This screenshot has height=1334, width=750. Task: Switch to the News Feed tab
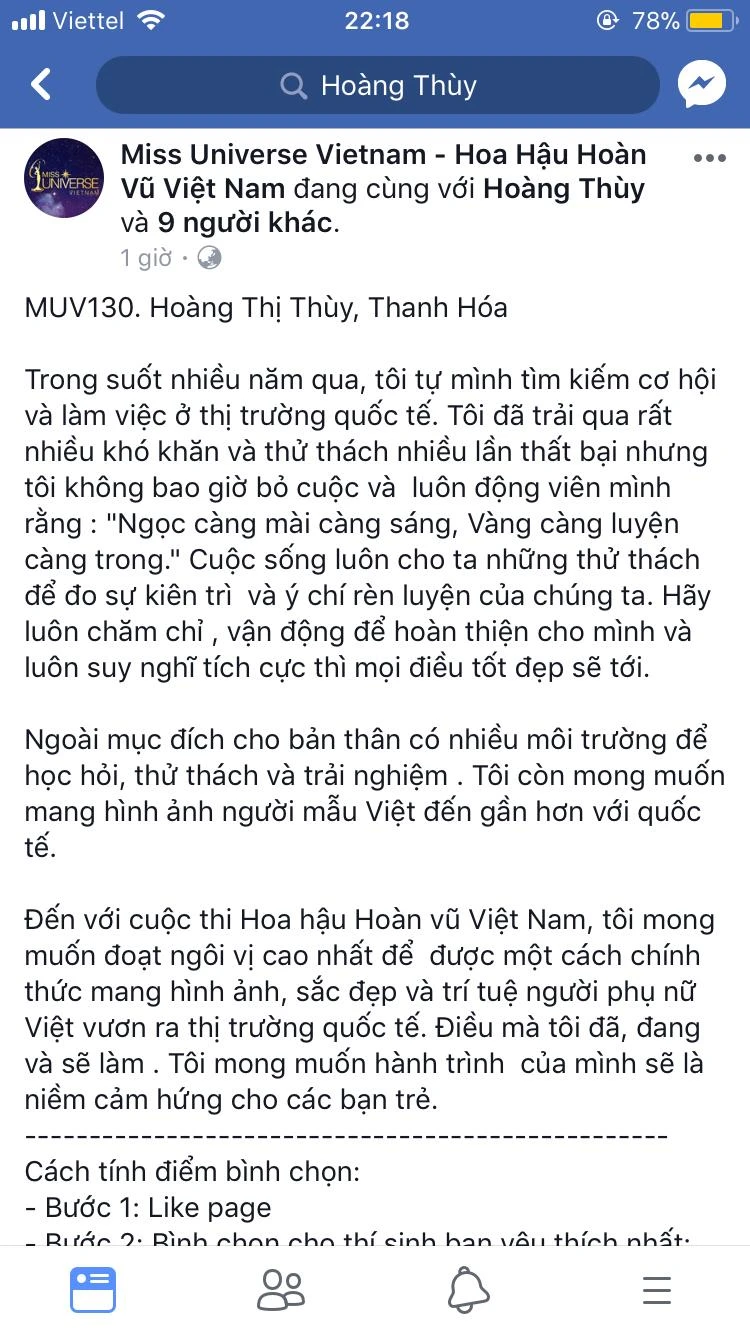(x=93, y=1289)
